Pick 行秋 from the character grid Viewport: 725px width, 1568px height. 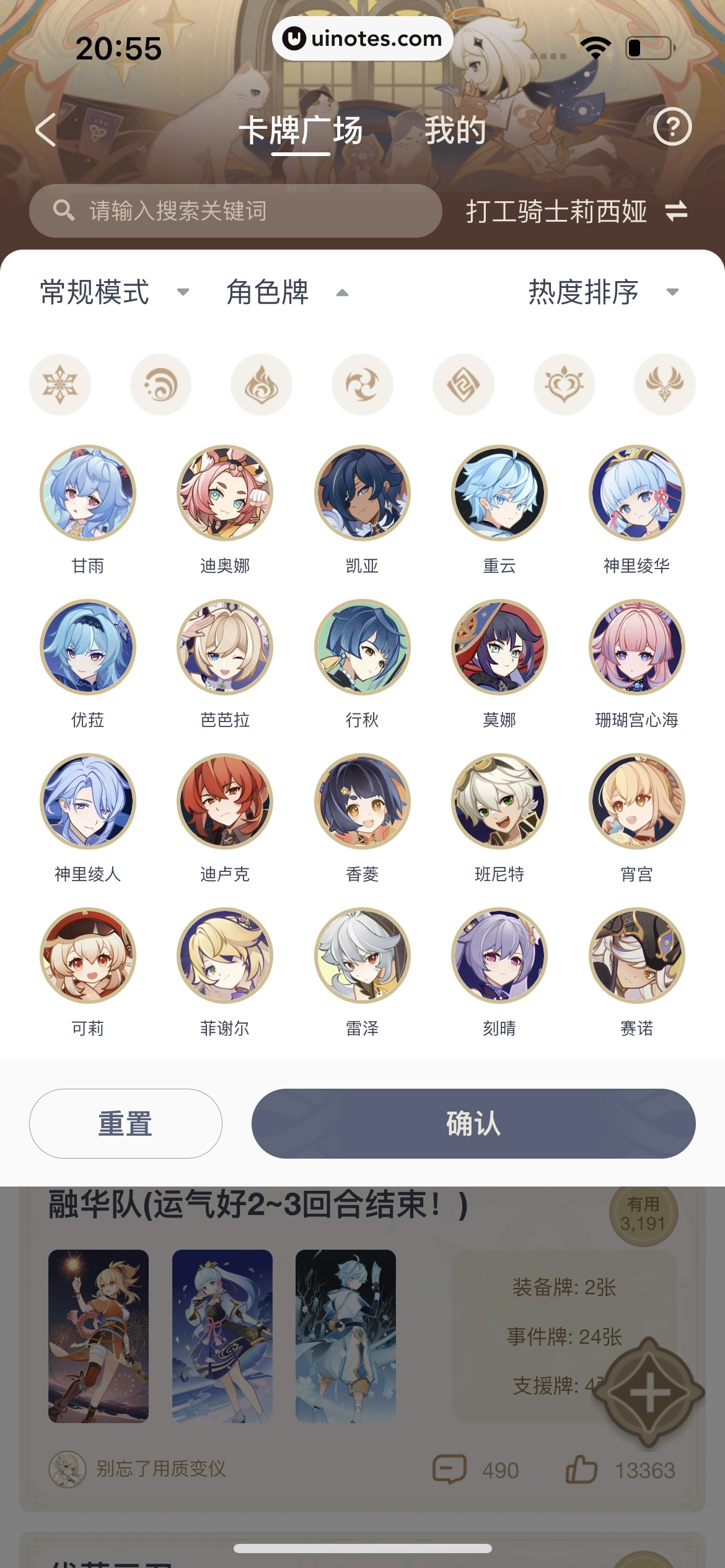point(362,647)
